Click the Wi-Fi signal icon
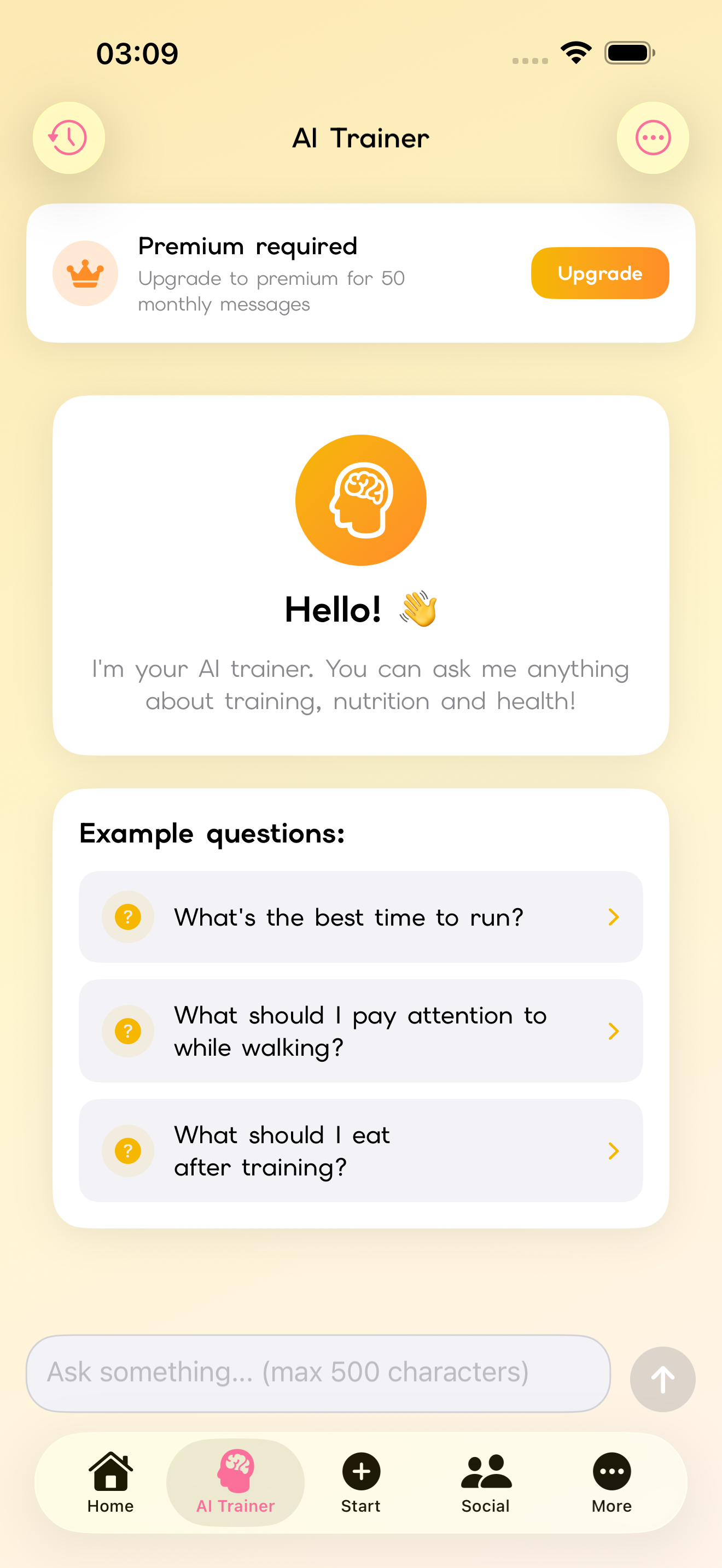Screen dimensions: 722x1568 tap(575, 52)
